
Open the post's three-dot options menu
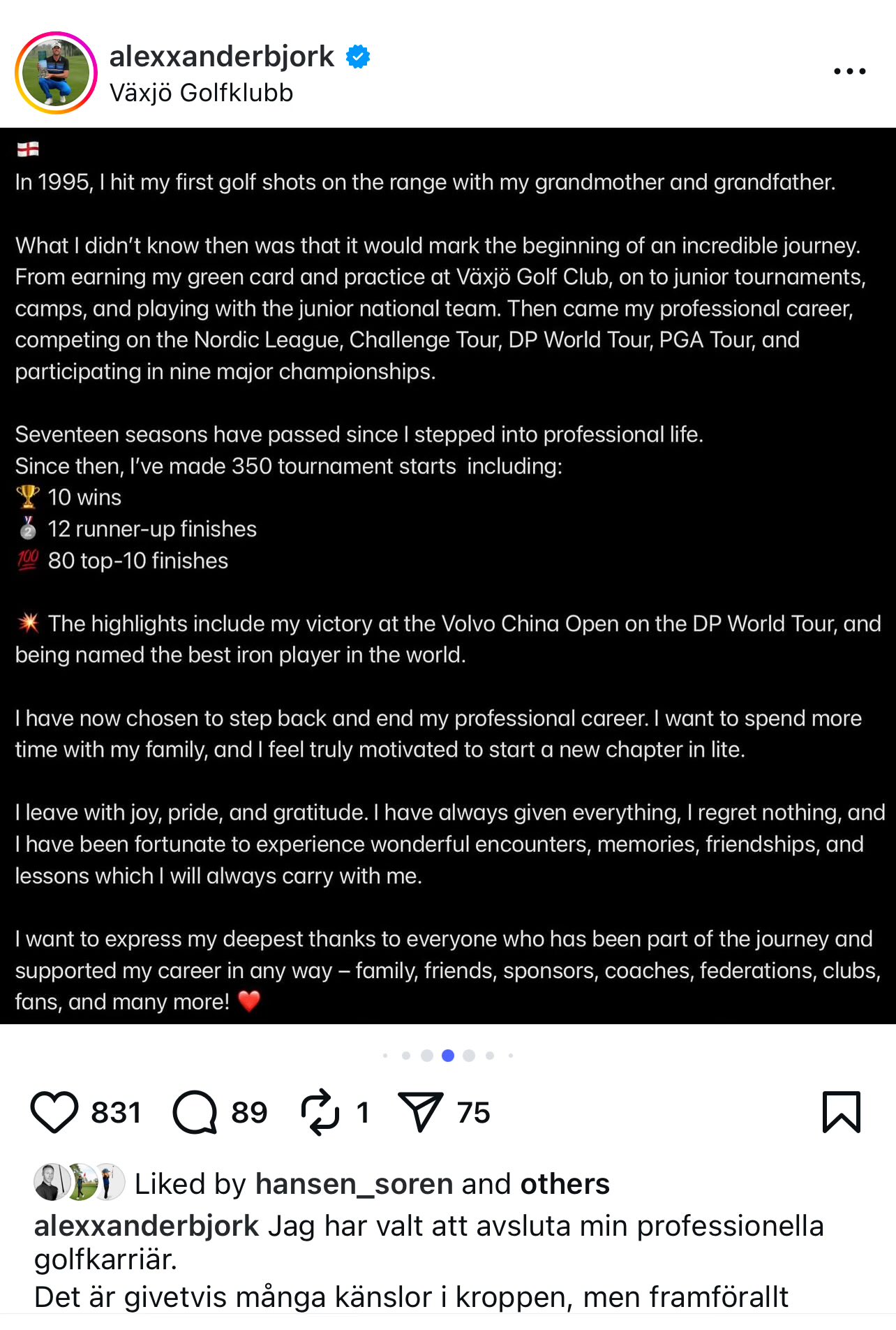tap(849, 71)
